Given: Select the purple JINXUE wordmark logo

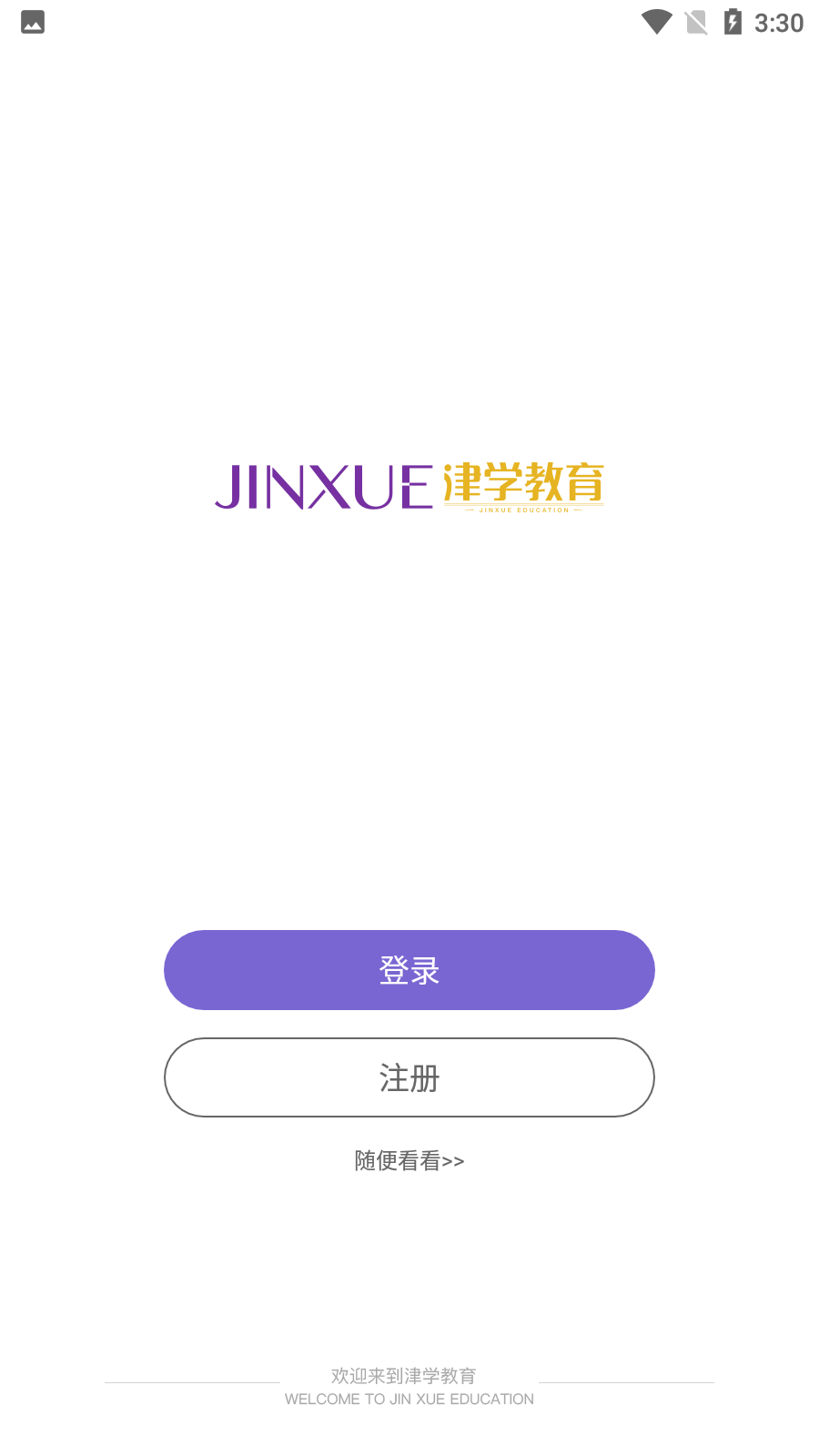Looking at the screenshot, I should click(323, 487).
